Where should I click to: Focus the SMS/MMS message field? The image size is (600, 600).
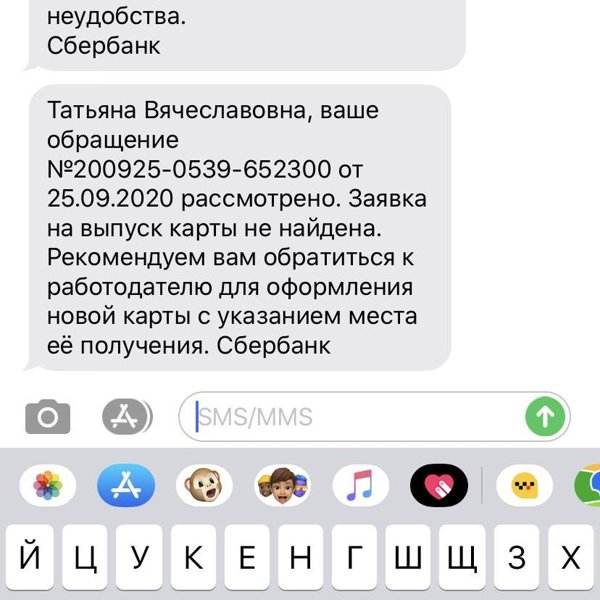(350, 416)
